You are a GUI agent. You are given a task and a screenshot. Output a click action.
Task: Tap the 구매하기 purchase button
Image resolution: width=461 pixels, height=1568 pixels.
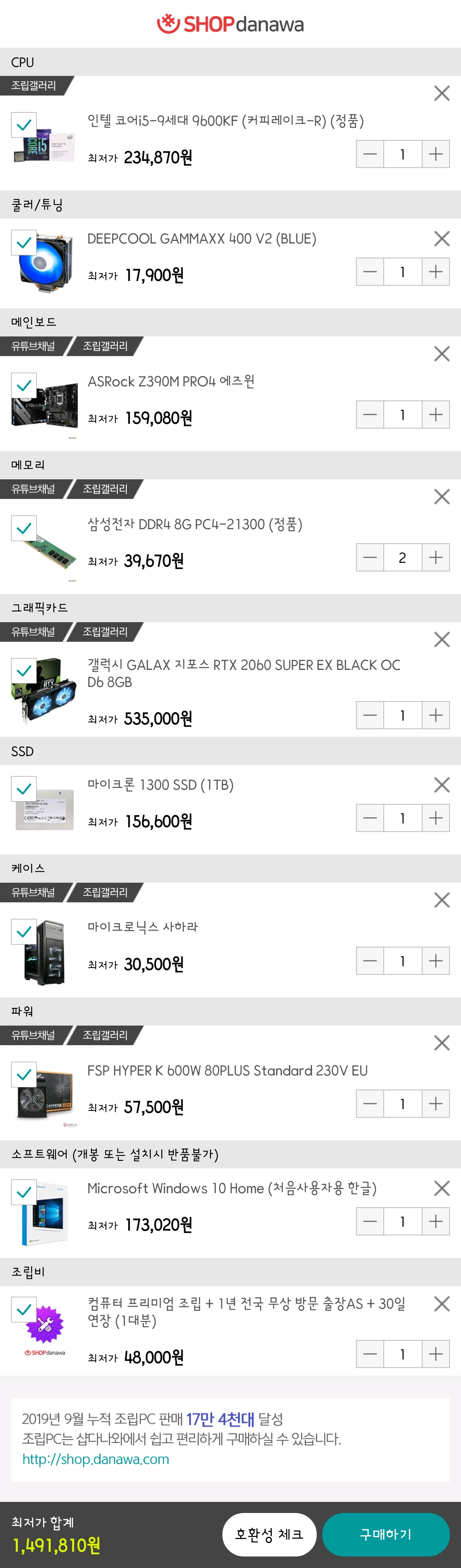pyautogui.click(x=385, y=1534)
